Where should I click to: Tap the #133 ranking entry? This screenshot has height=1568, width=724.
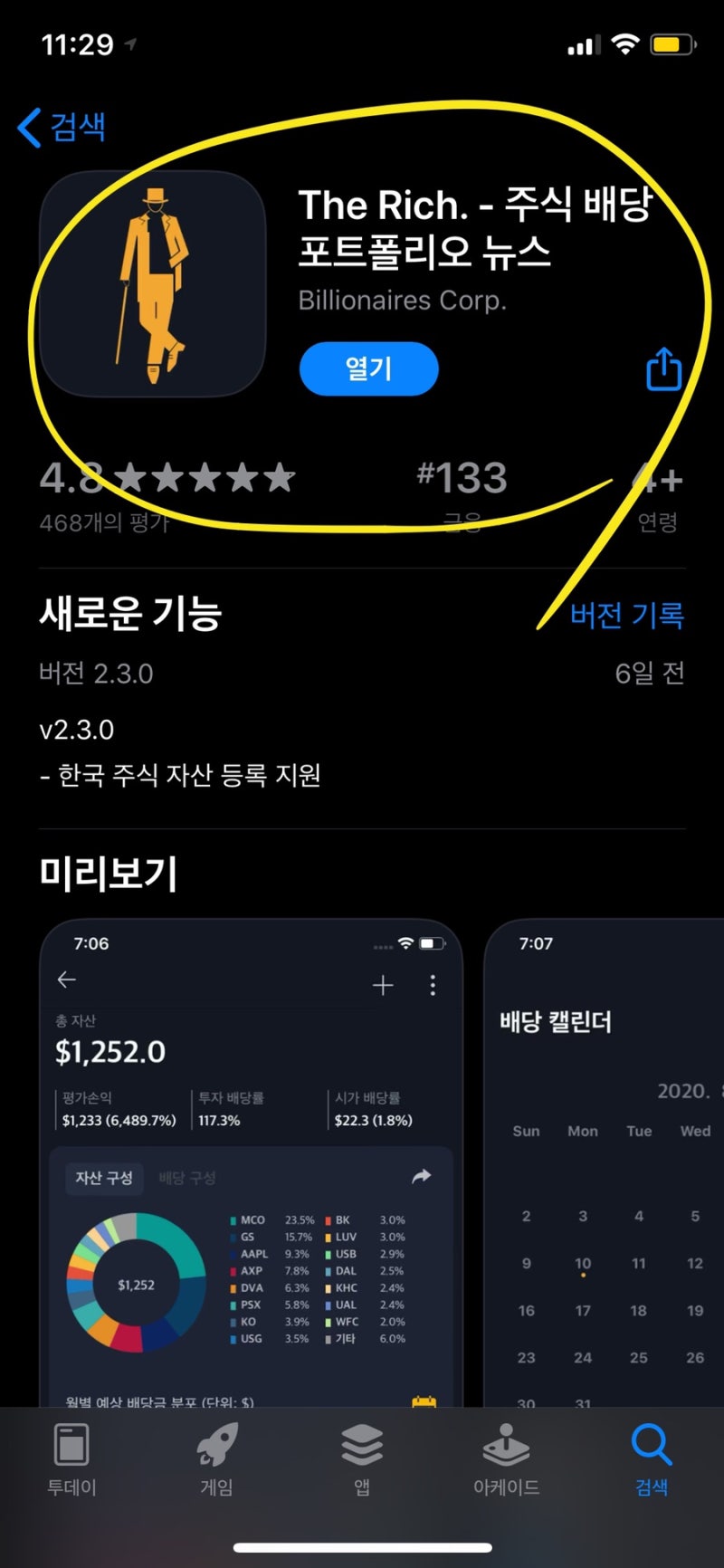pyautogui.click(x=462, y=478)
